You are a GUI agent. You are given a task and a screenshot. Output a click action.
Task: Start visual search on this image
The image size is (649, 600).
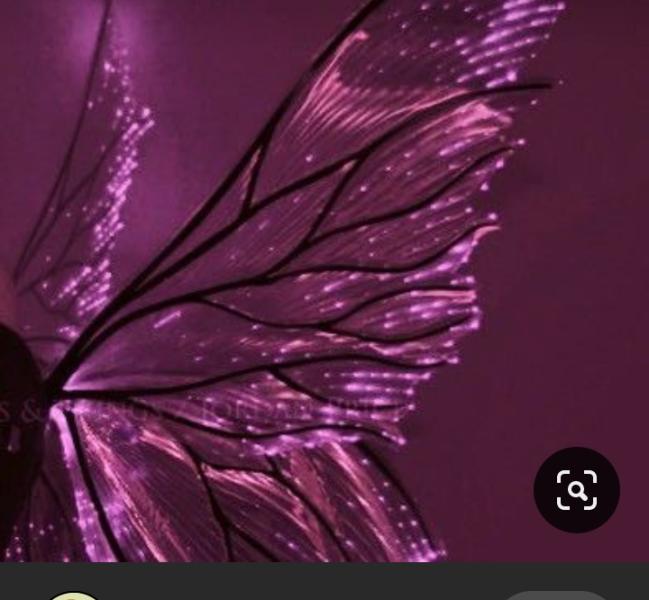point(577,490)
